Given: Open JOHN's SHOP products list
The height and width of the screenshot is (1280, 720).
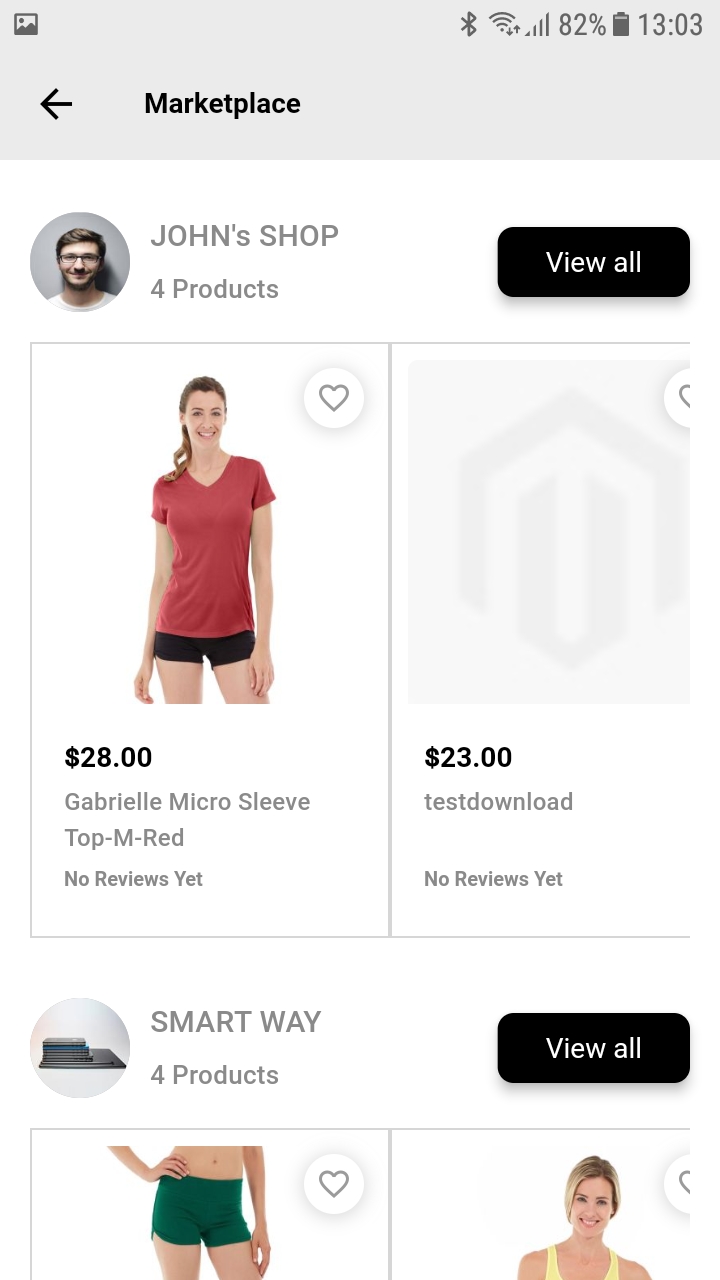Looking at the screenshot, I should [x=593, y=261].
